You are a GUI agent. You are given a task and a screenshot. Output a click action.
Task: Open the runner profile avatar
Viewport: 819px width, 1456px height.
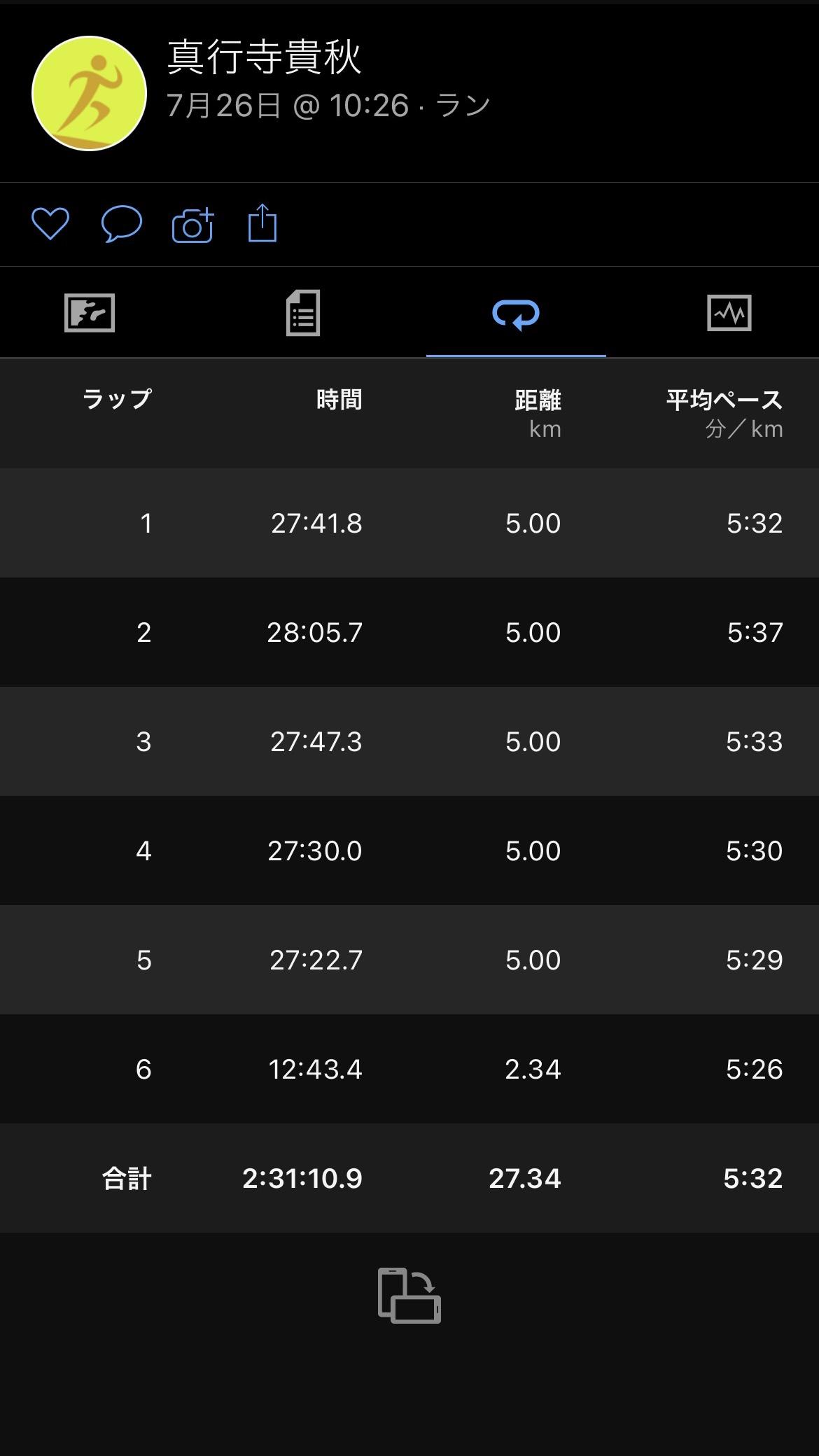[89, 93]
